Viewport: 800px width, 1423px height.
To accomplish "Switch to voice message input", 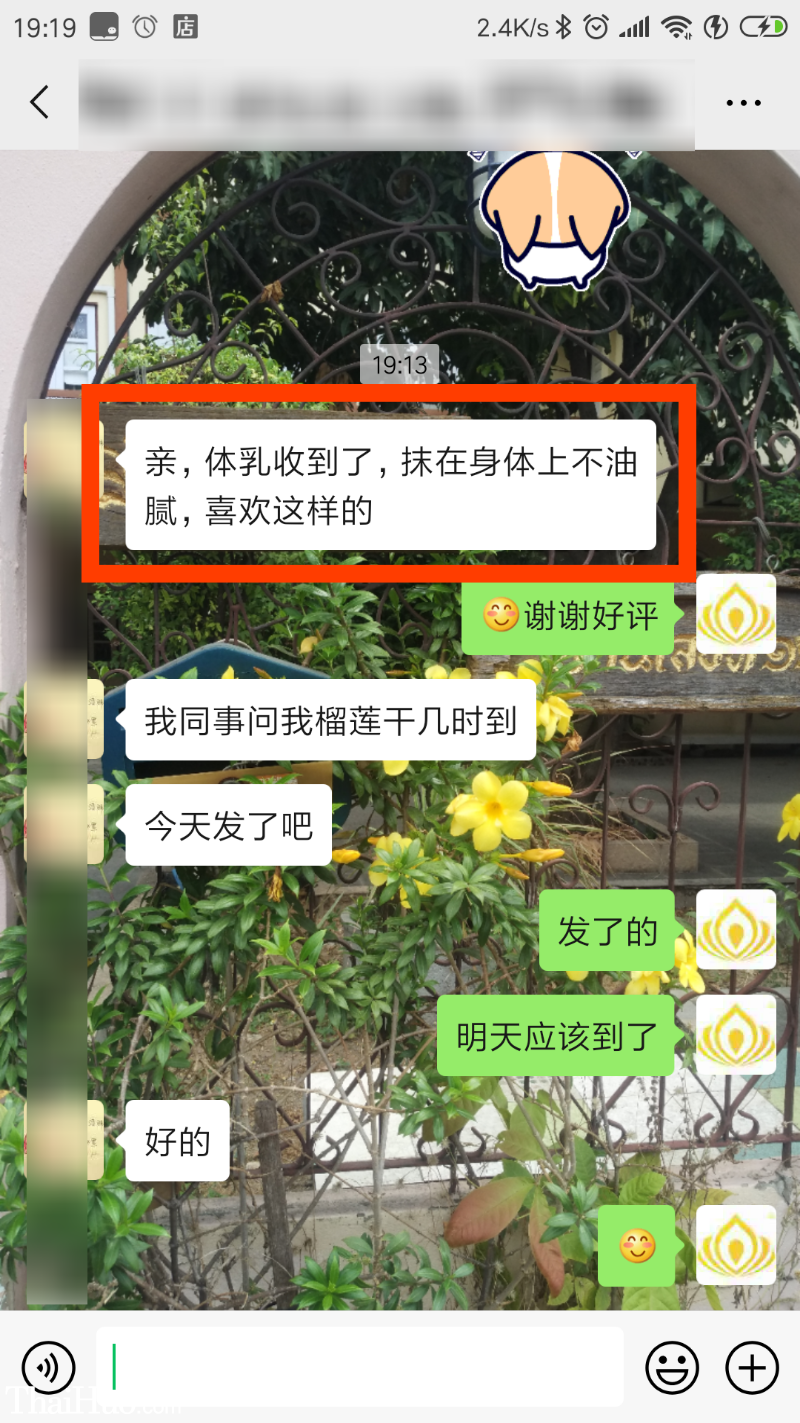I will coord(48,1366).
